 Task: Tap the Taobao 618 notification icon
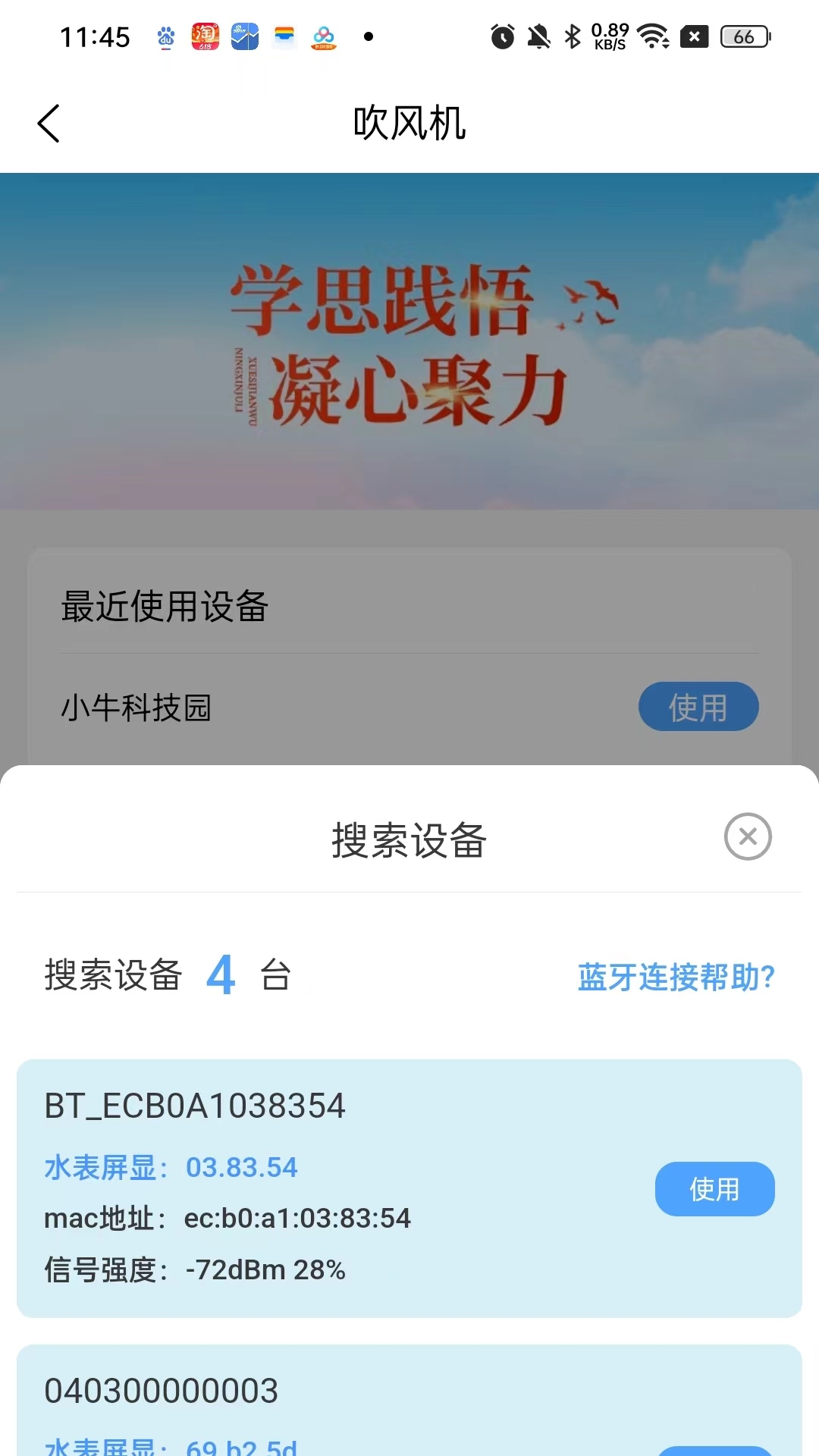pos(203,35)
